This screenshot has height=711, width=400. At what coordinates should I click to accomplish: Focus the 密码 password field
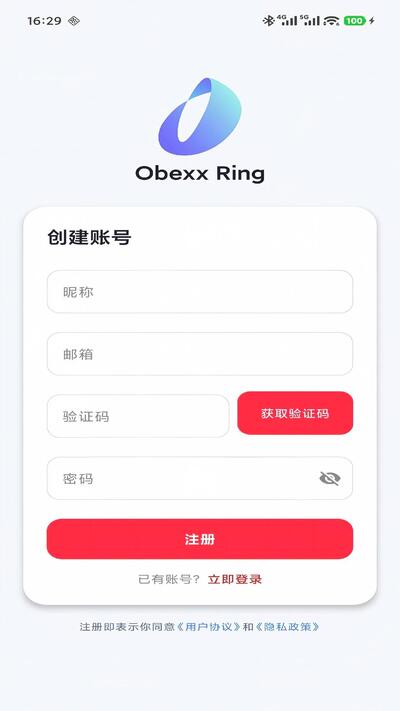tap(200, 478)
